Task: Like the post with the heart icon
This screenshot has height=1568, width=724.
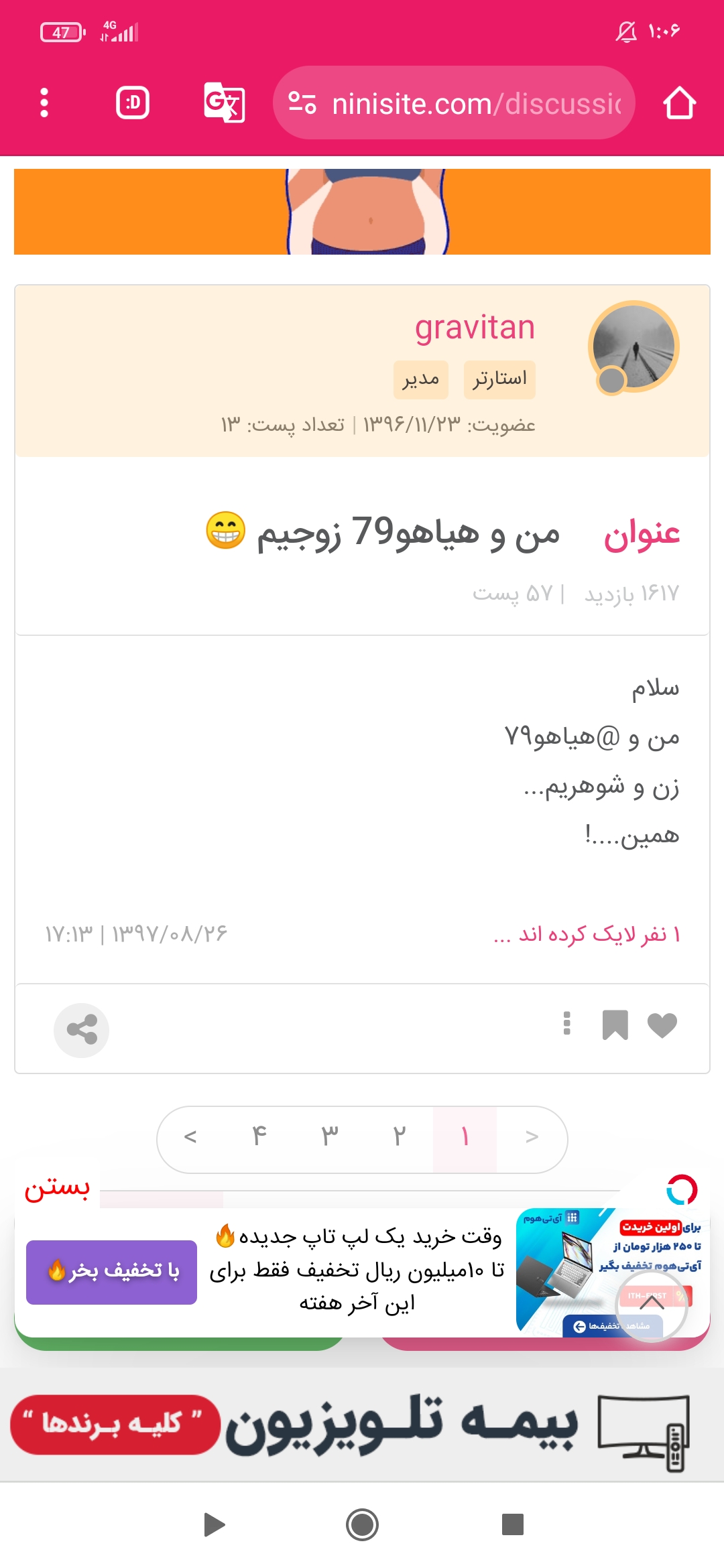Action: point(662,1025)
